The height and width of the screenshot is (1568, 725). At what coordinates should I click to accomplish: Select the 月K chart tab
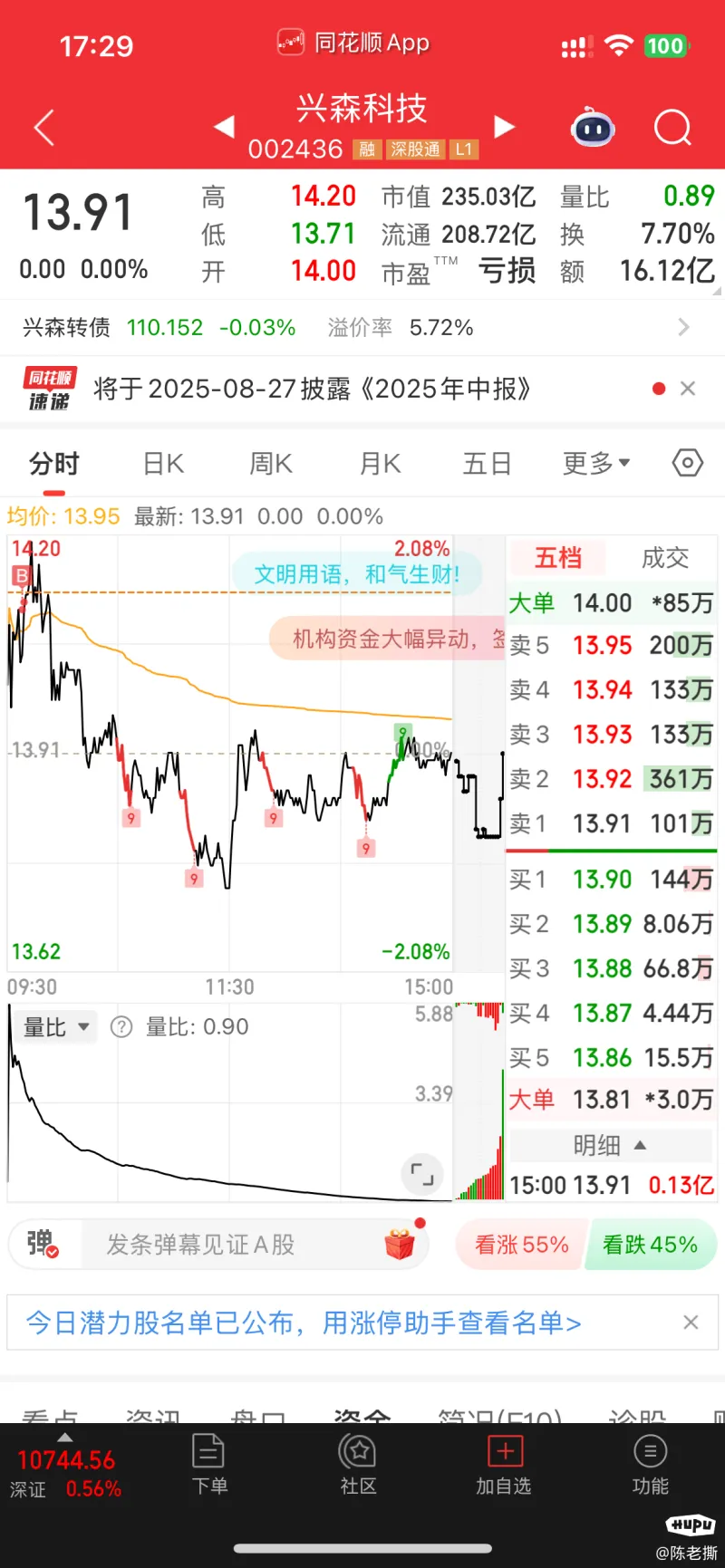coord(380,464)
